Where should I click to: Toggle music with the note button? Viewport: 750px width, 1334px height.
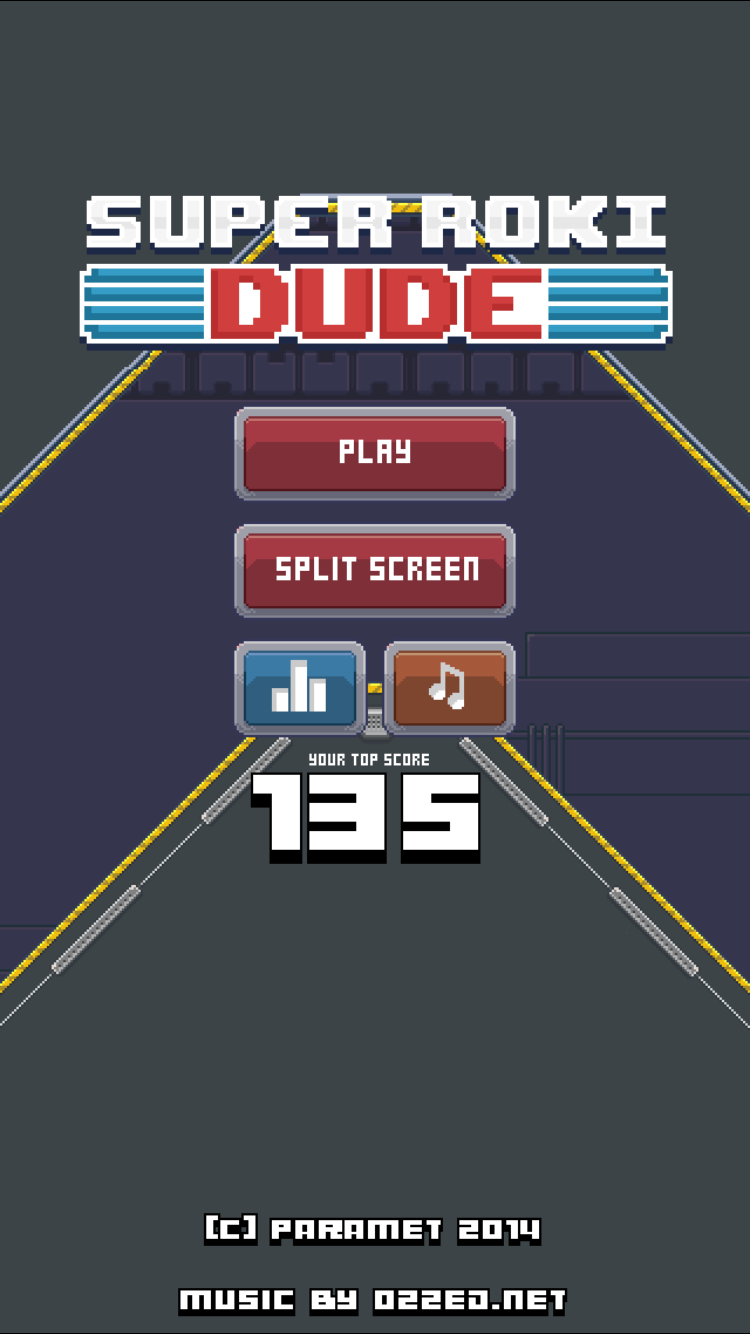450,688
